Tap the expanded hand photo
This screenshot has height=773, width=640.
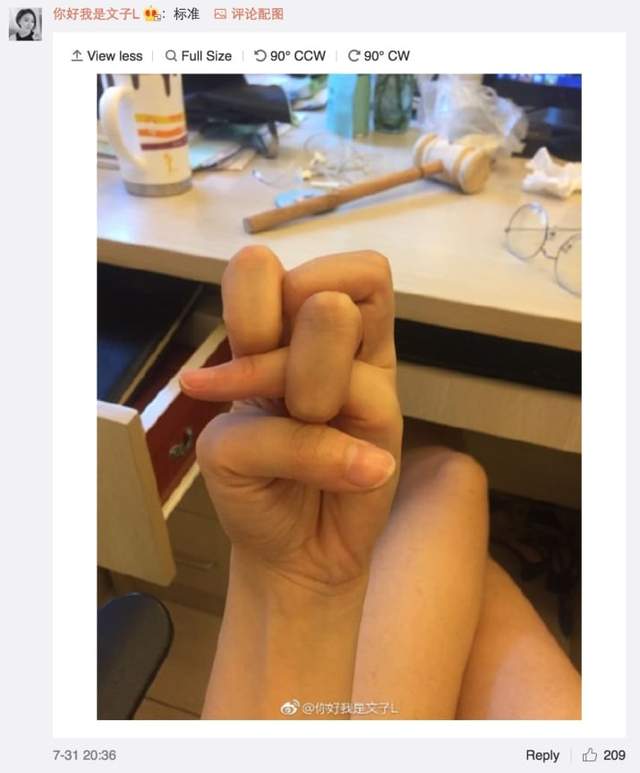click(x=338, y=396)
